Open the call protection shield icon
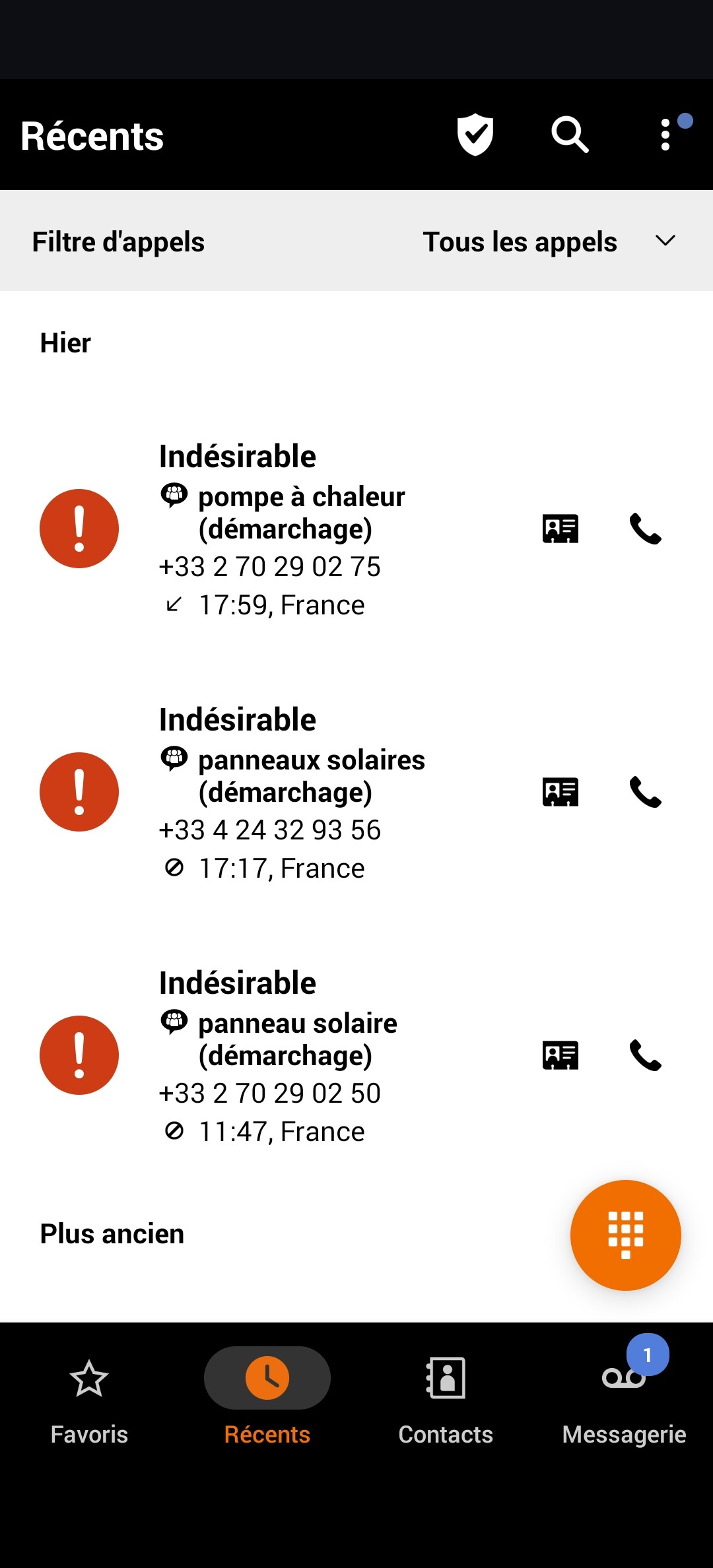The width and height of the screenshot is (713, 1568). pos(475,135)
